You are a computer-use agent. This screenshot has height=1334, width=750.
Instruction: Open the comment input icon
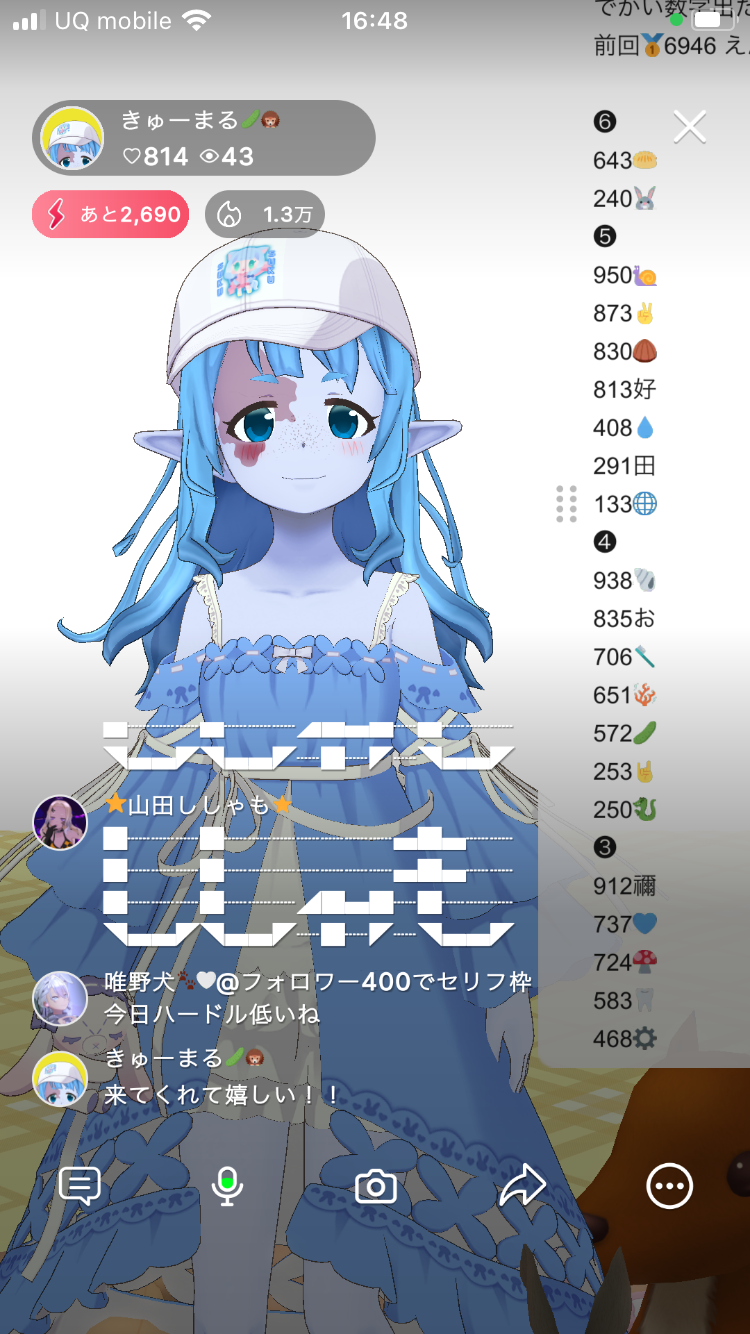[x=80, y=1186]
